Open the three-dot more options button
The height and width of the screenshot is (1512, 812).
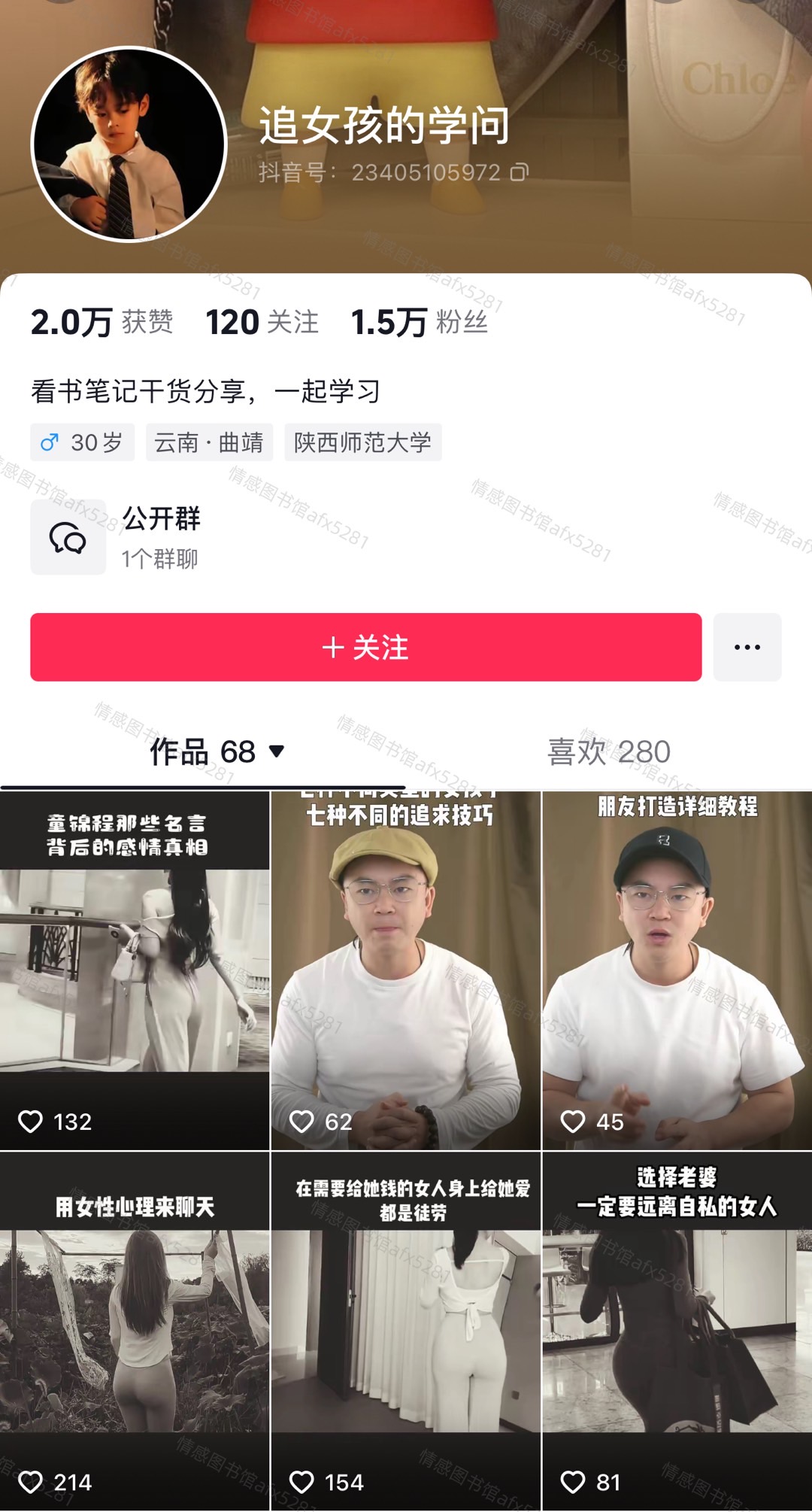(747, 647)
